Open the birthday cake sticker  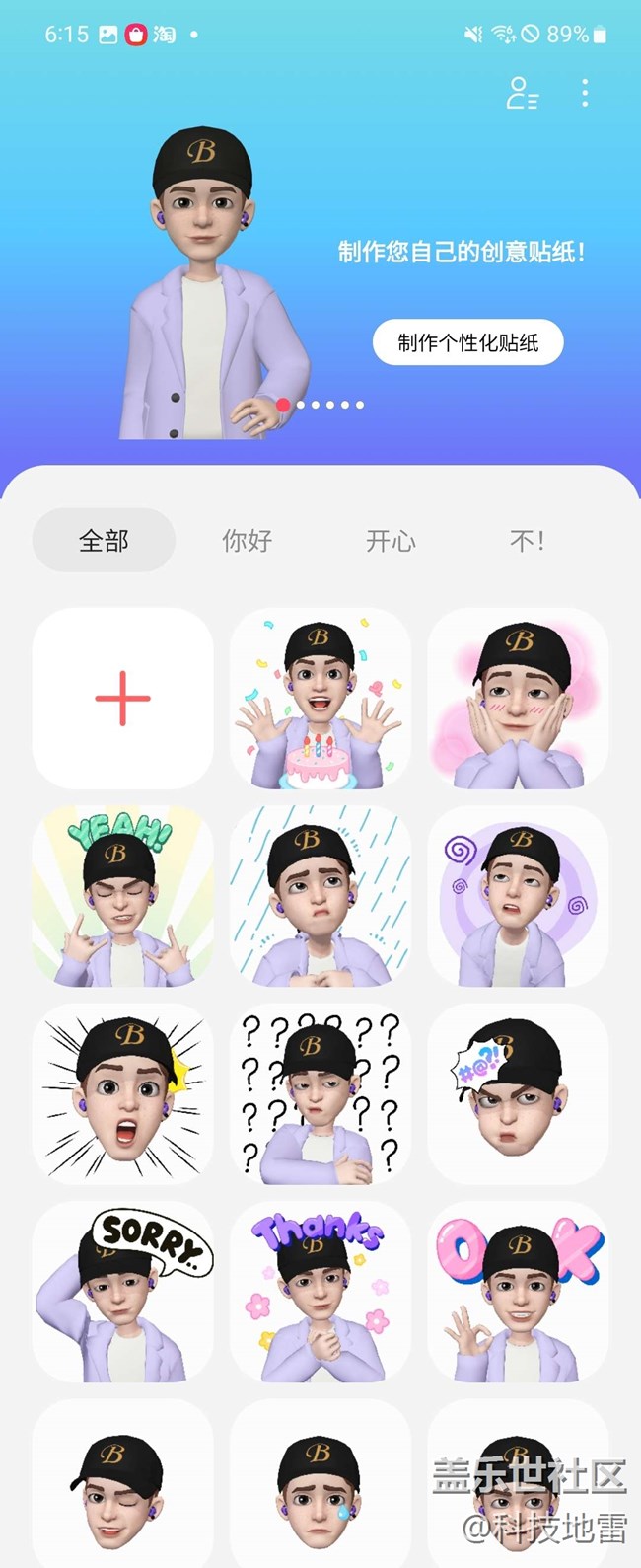point(320,698)
